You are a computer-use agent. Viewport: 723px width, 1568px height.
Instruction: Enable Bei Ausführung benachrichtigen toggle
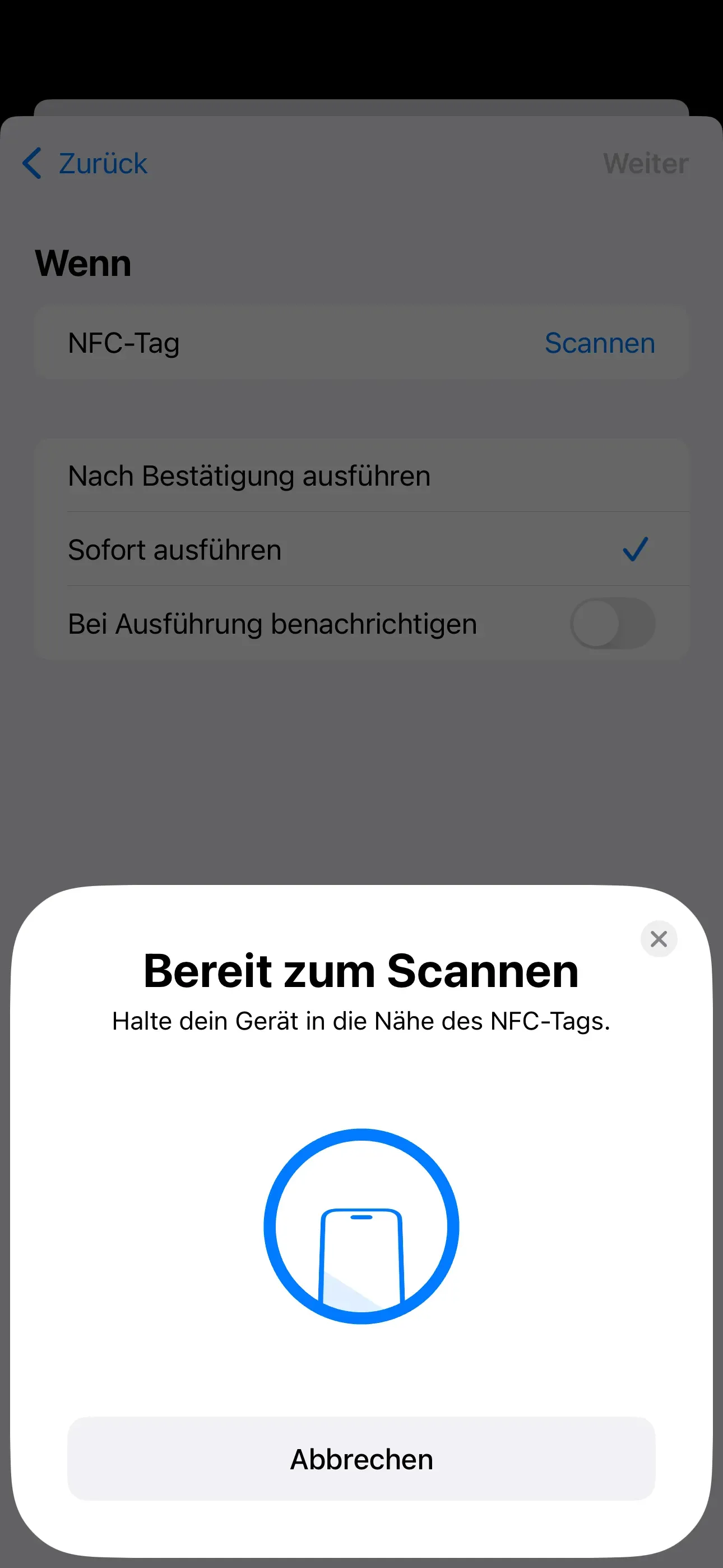[612, 622]
